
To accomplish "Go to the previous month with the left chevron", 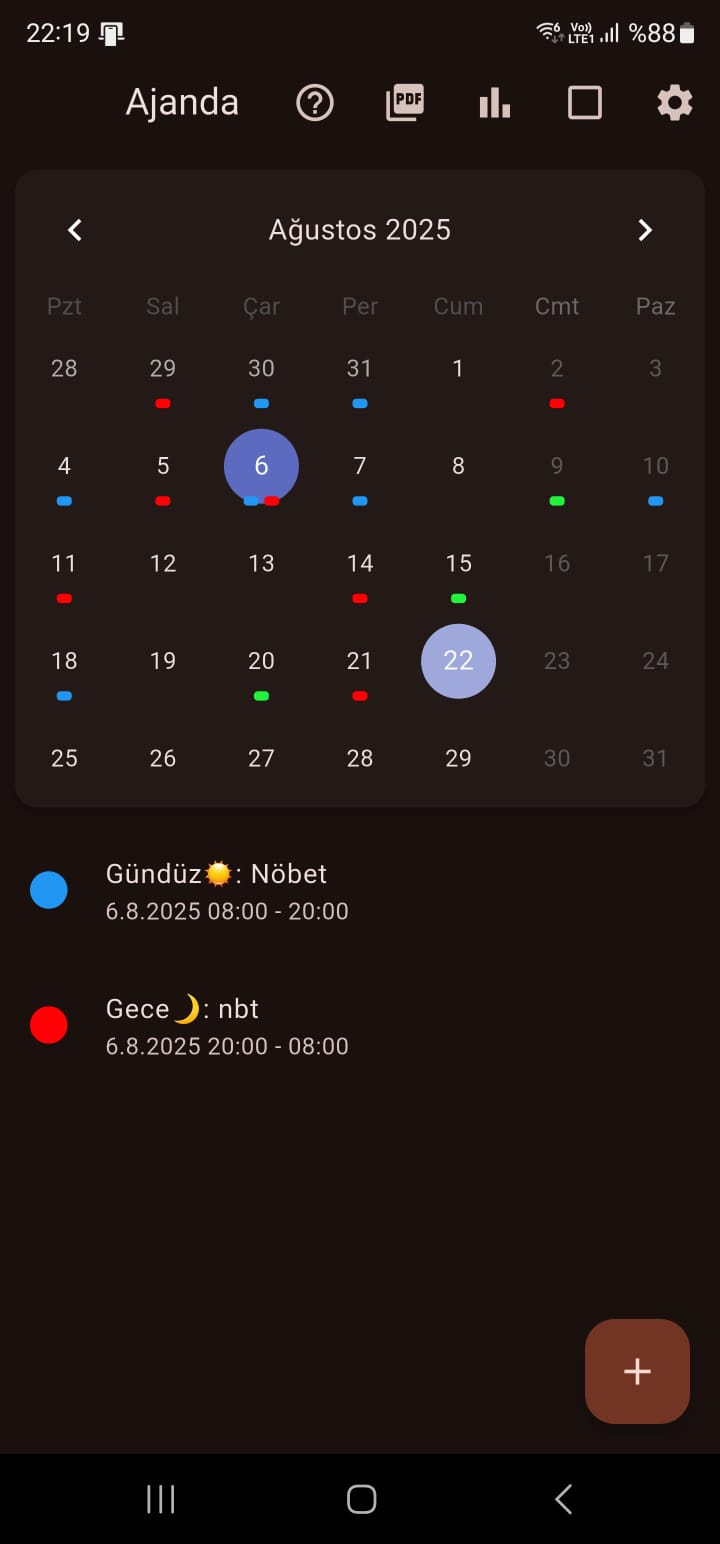I will click(74, 230).
